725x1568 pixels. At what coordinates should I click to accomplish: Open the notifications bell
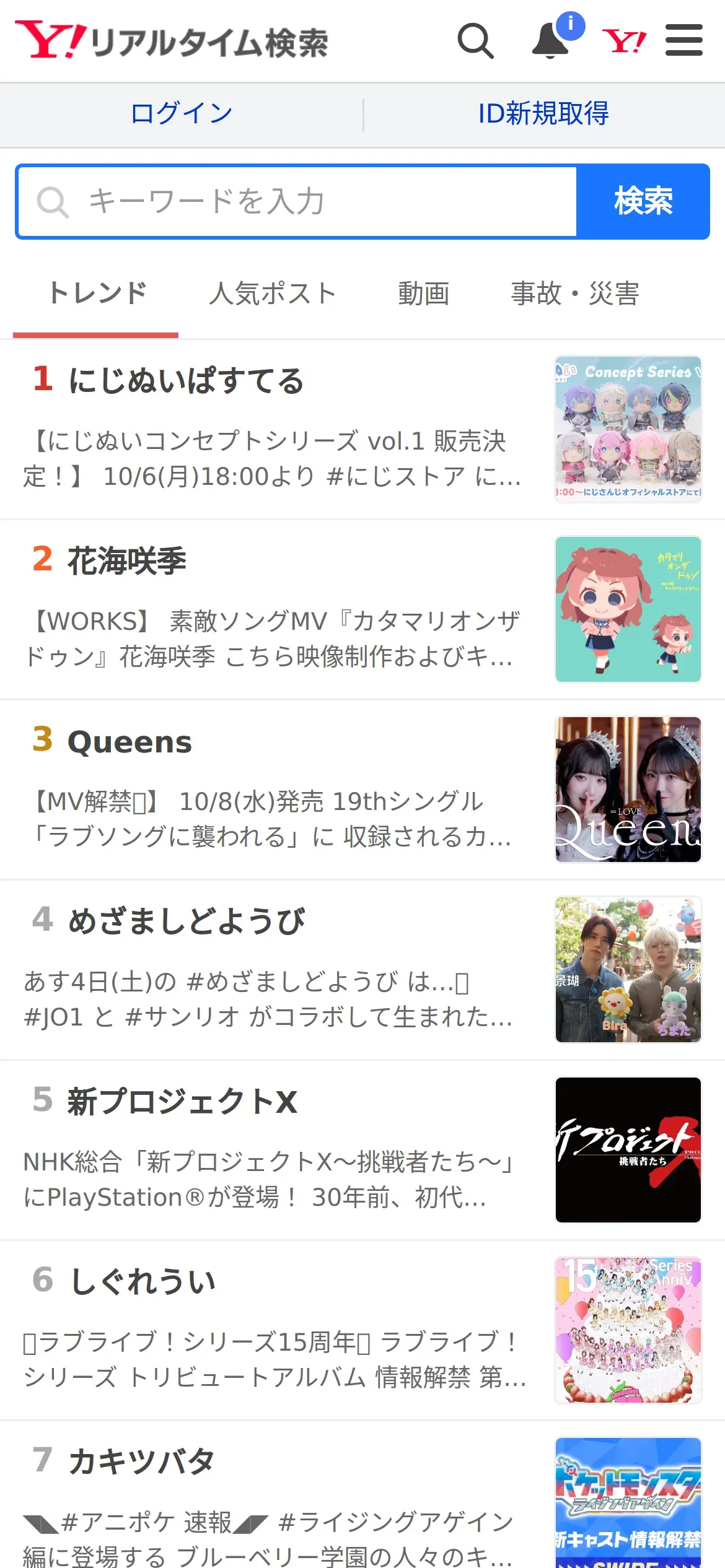click(551, 41)
